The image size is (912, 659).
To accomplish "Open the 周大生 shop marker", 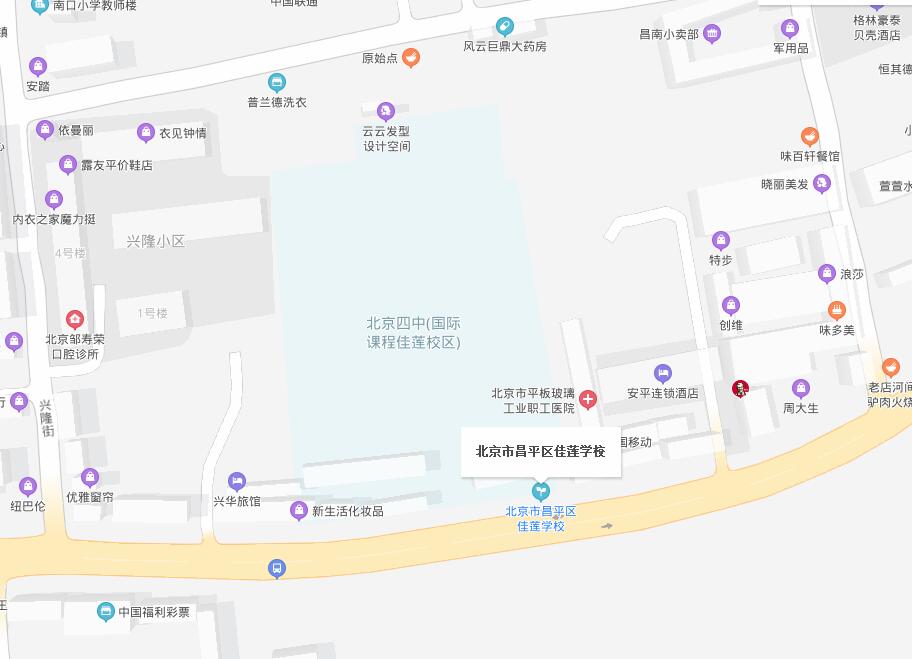I will (800, 388).
